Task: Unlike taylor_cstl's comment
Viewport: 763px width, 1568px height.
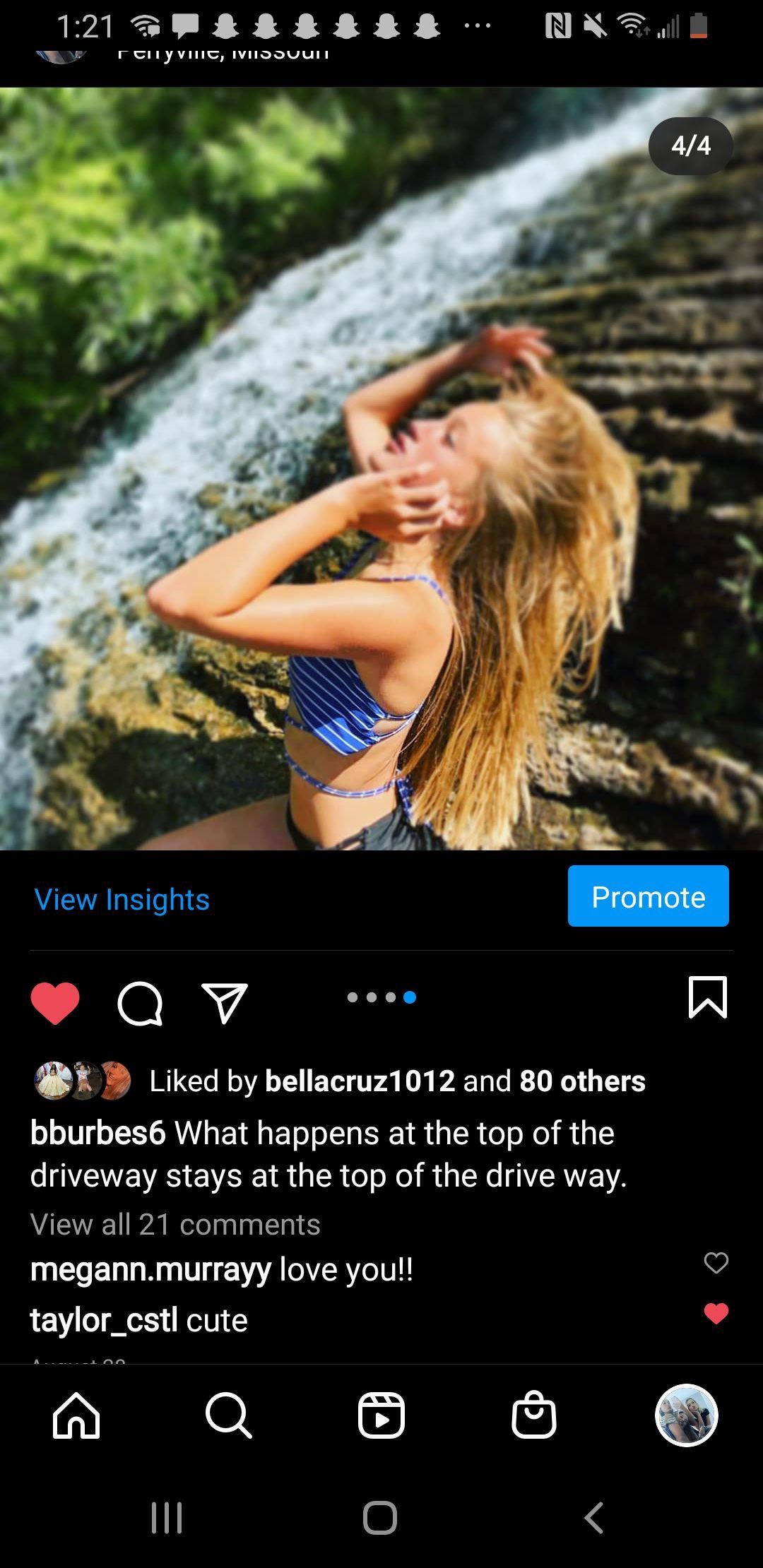Action: click(716, 1314)
